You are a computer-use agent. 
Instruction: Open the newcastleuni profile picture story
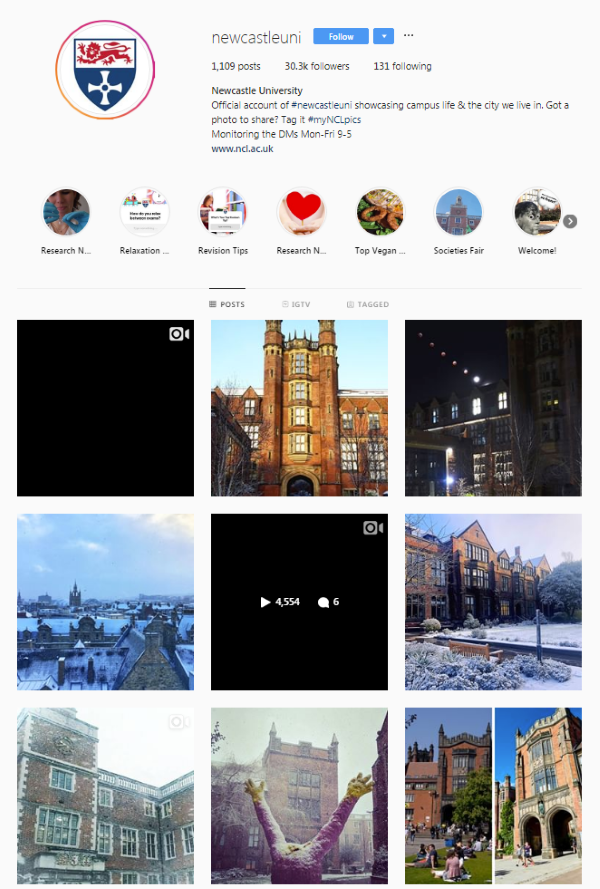click(x=105, y=71)
